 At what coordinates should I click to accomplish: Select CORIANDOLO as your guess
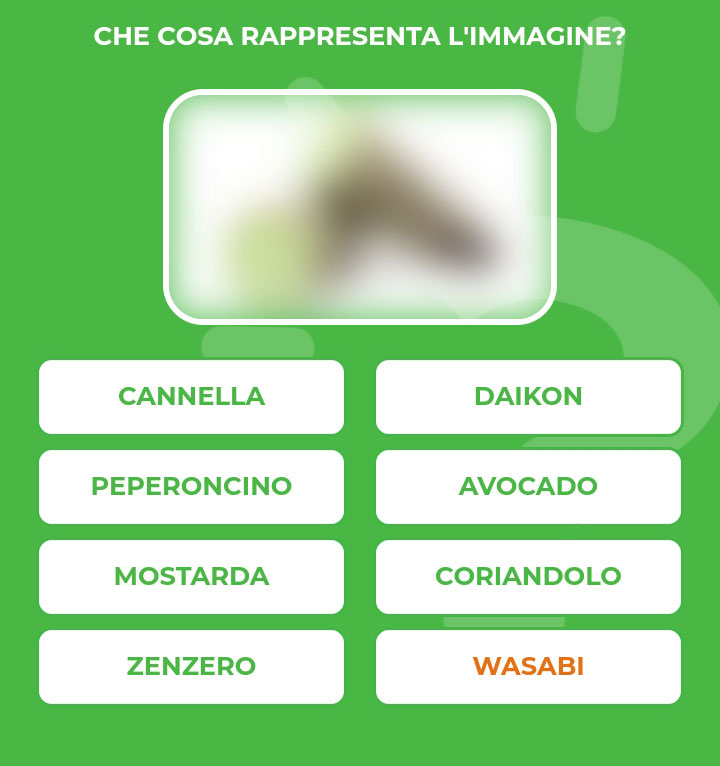tap(528, 577)
